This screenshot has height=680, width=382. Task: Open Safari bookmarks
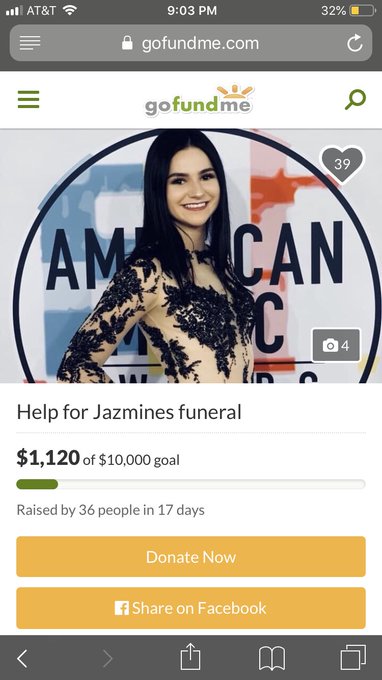point(272,658)
